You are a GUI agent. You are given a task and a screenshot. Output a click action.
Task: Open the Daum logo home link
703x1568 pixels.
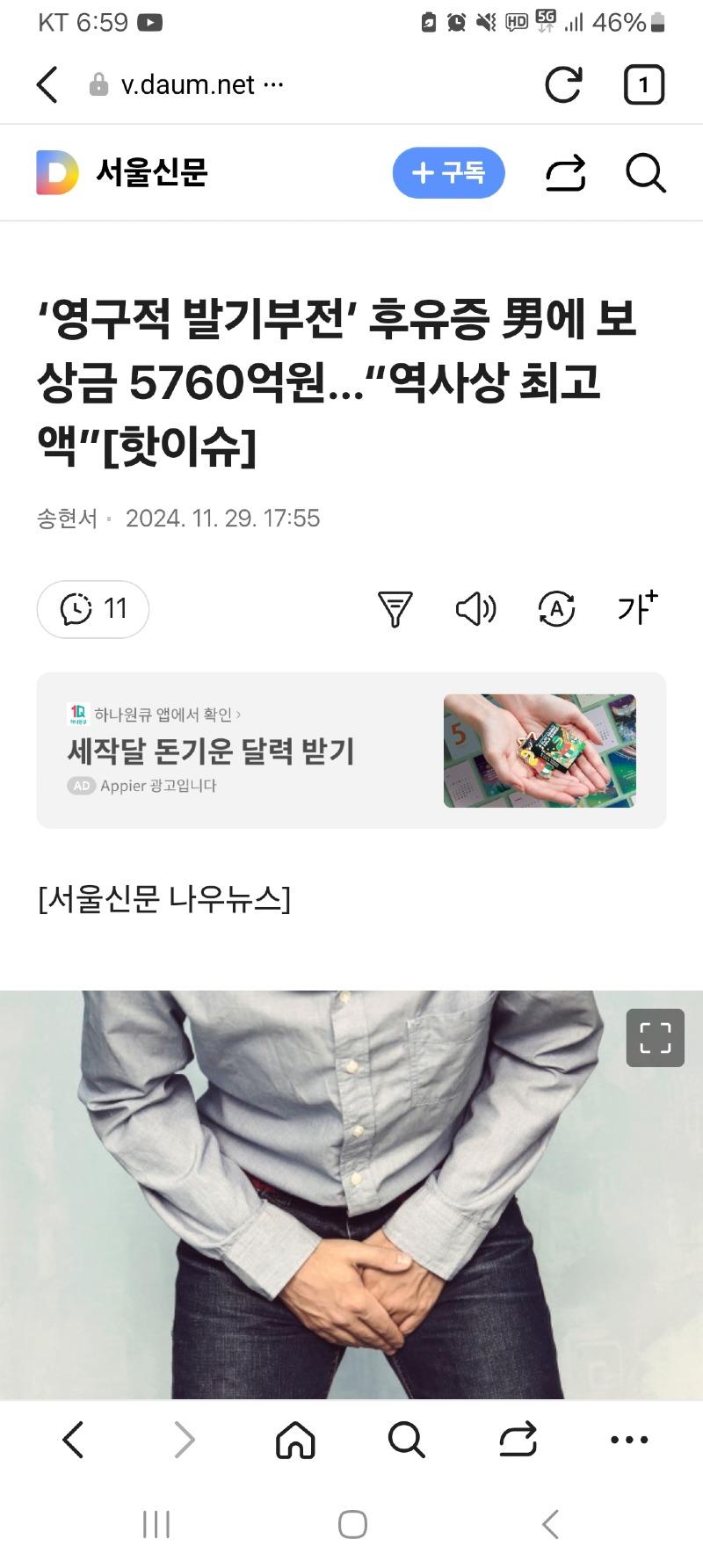57,172
